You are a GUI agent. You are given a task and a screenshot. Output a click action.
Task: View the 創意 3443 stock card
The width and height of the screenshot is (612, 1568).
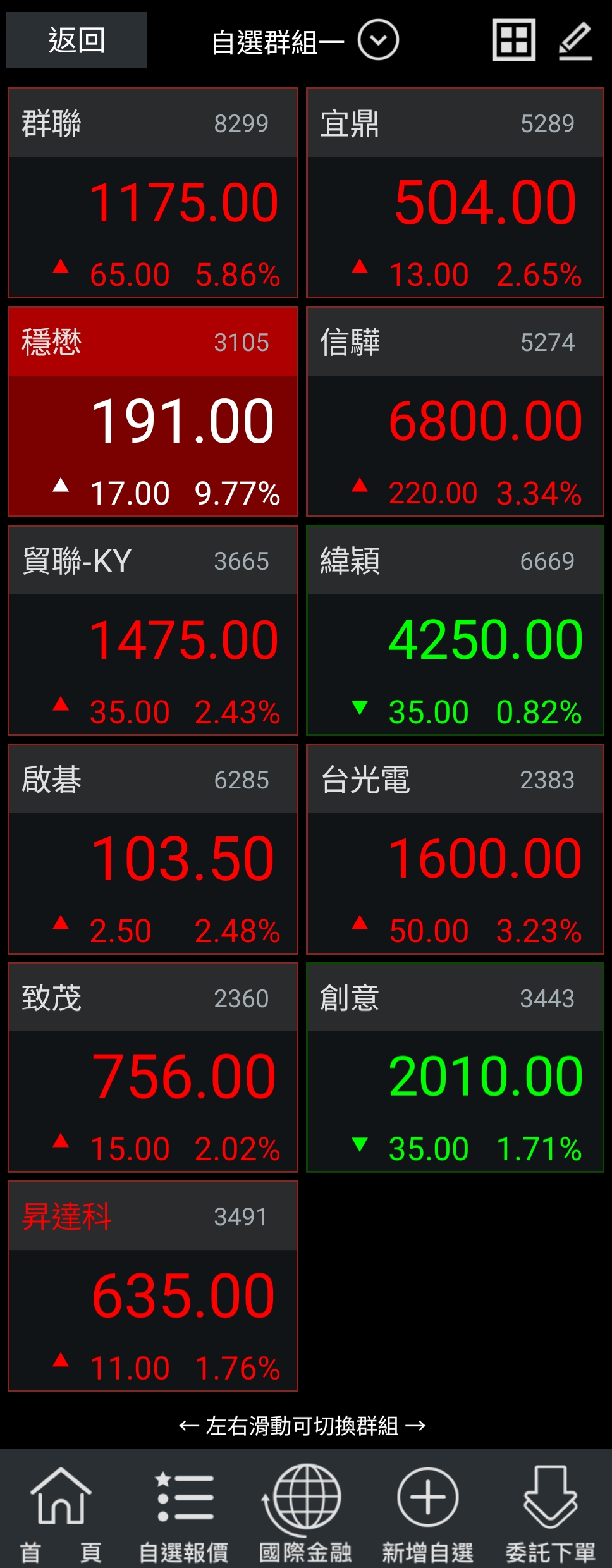click(x=455, y=1067)
